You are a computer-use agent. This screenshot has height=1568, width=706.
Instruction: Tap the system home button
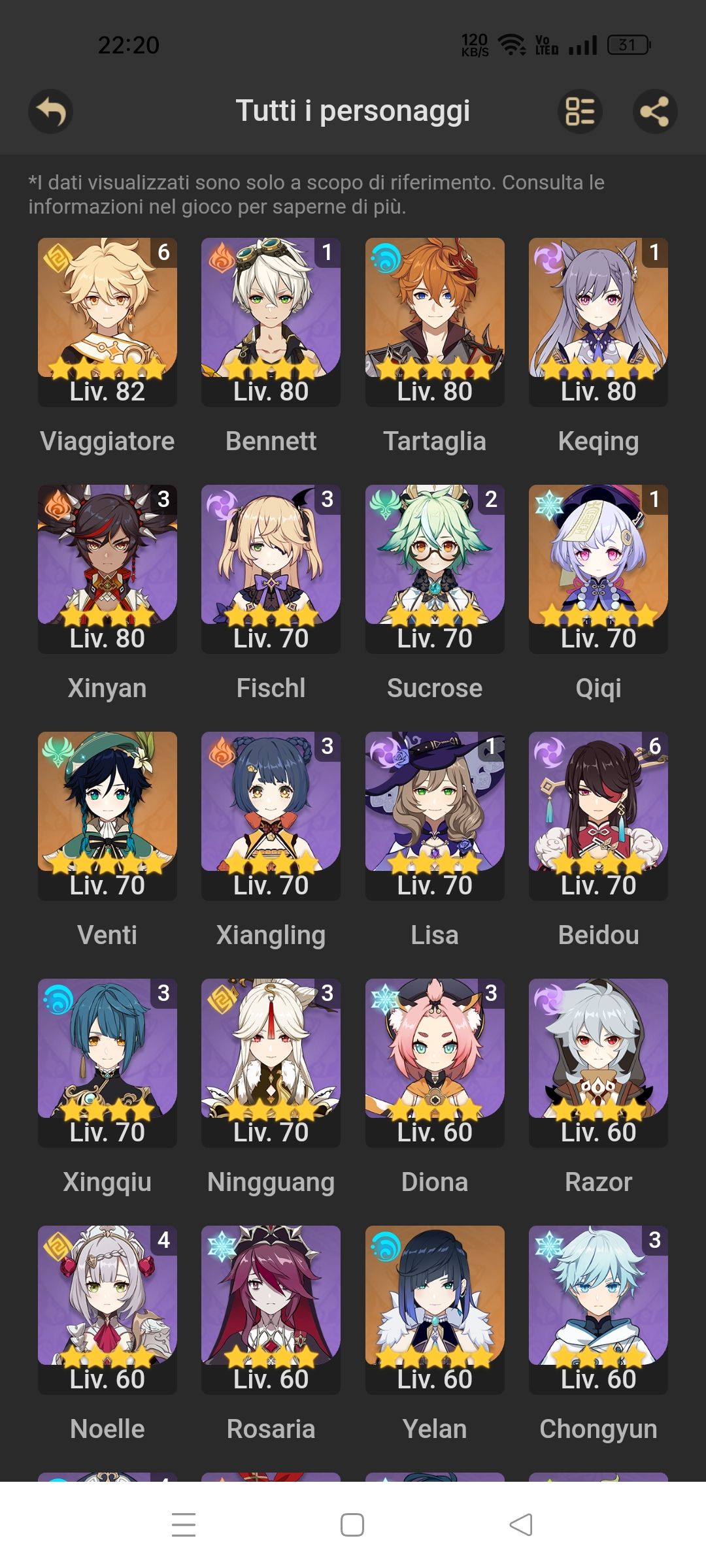click(352, 1525)
